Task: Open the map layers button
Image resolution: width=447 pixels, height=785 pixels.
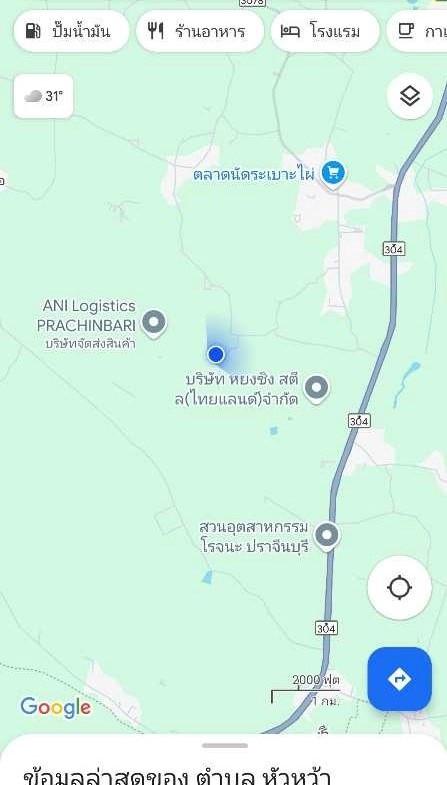Action: pos(409,96)
